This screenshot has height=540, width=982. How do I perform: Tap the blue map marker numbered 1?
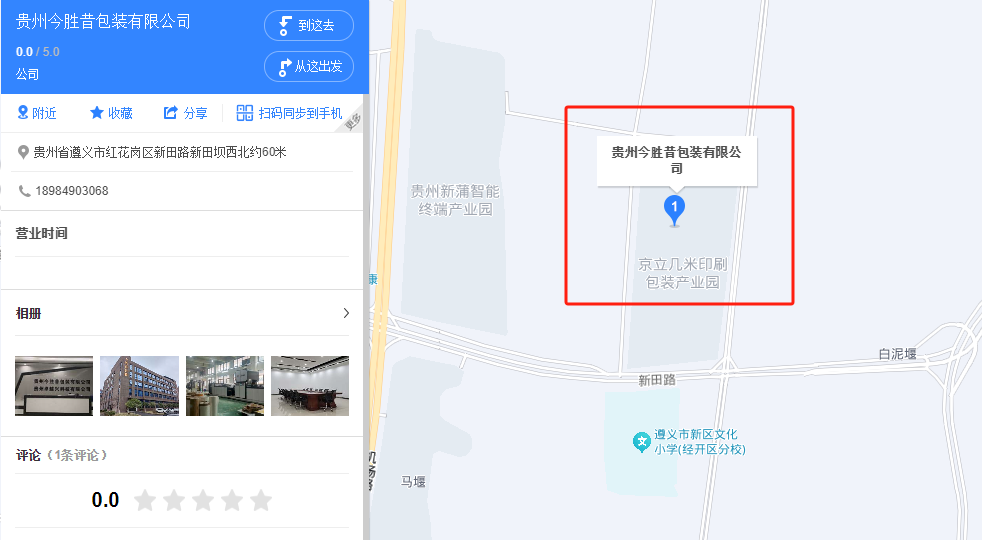point(676,209)
